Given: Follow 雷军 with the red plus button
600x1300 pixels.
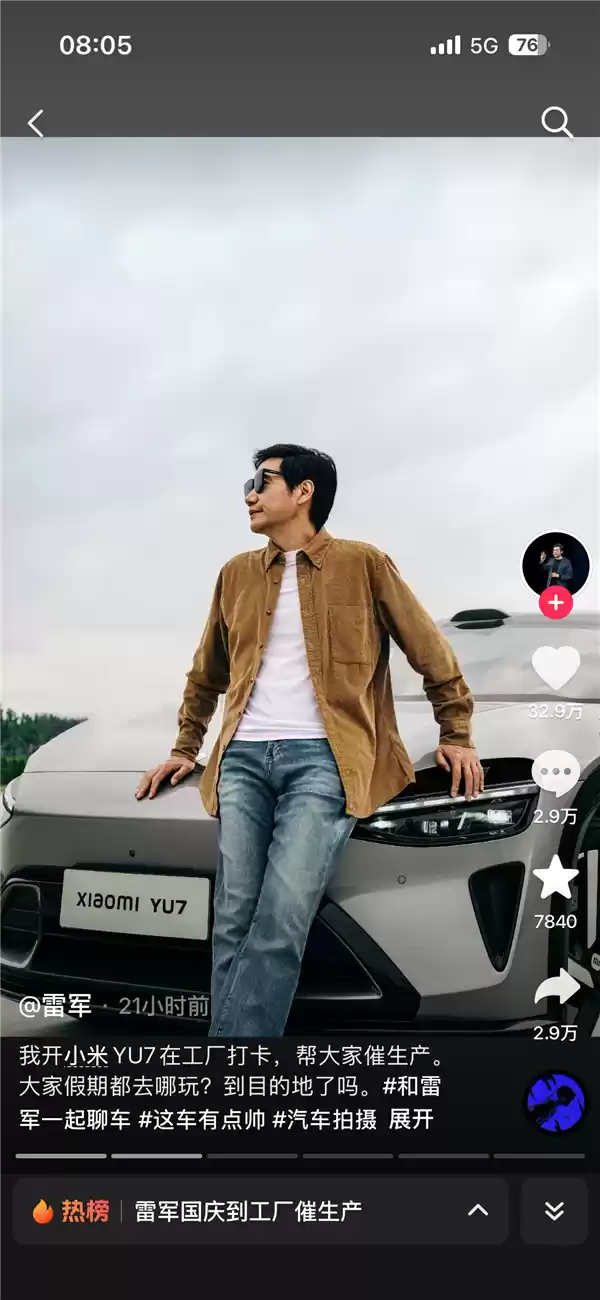Looking at the screenshot, I should point(556,603).
